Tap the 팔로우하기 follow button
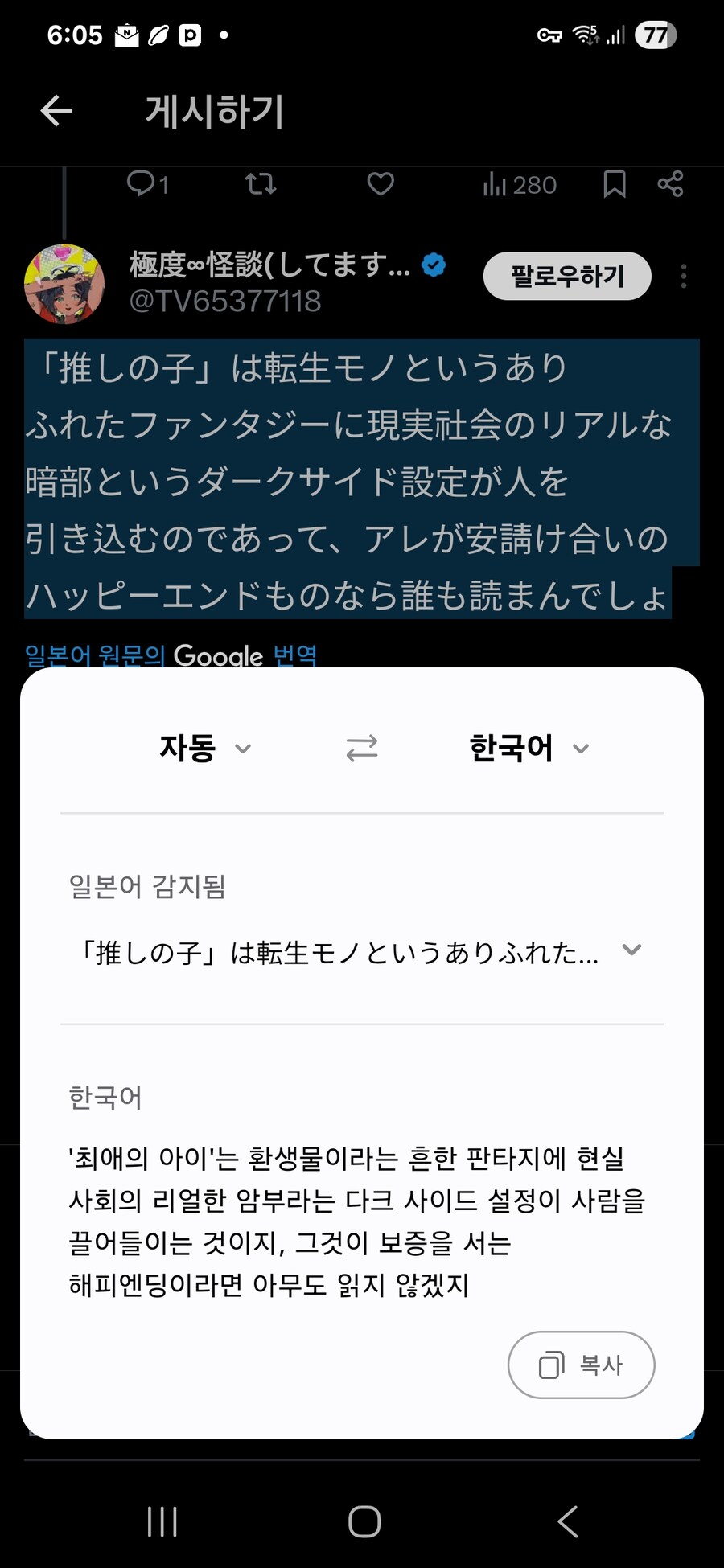The width and height of the screenshot is (724, 1568). (x=567, y=276)
